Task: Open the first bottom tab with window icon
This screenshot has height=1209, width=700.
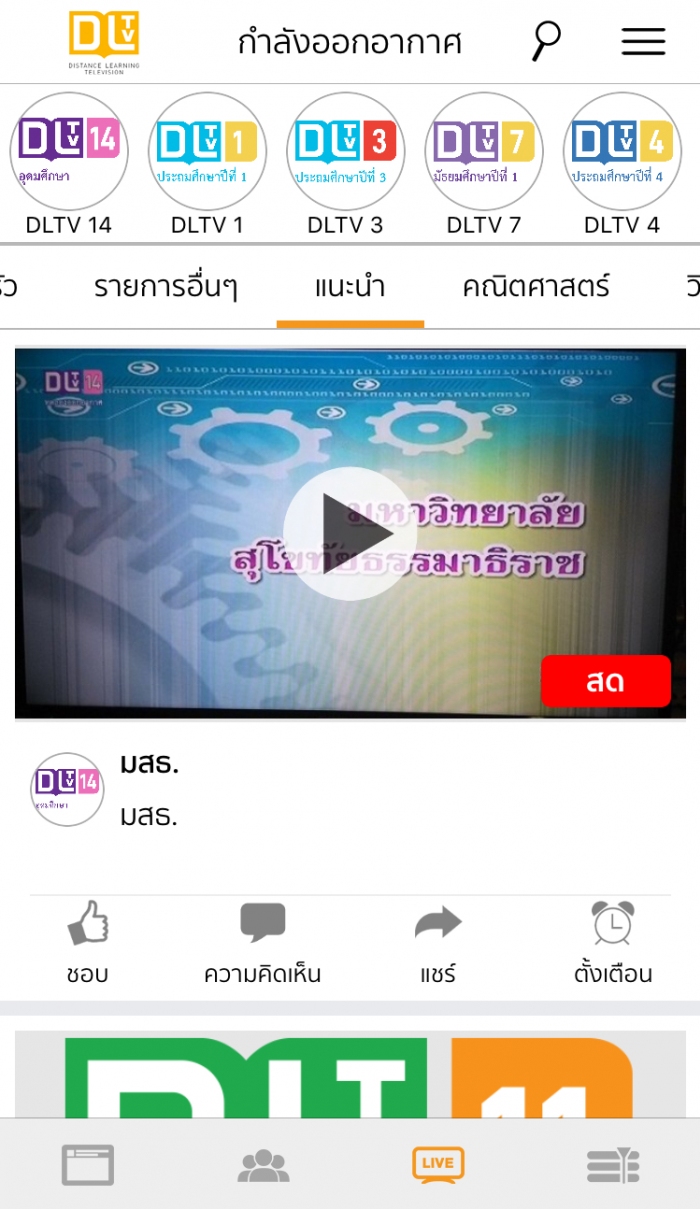Action: 88,1165
